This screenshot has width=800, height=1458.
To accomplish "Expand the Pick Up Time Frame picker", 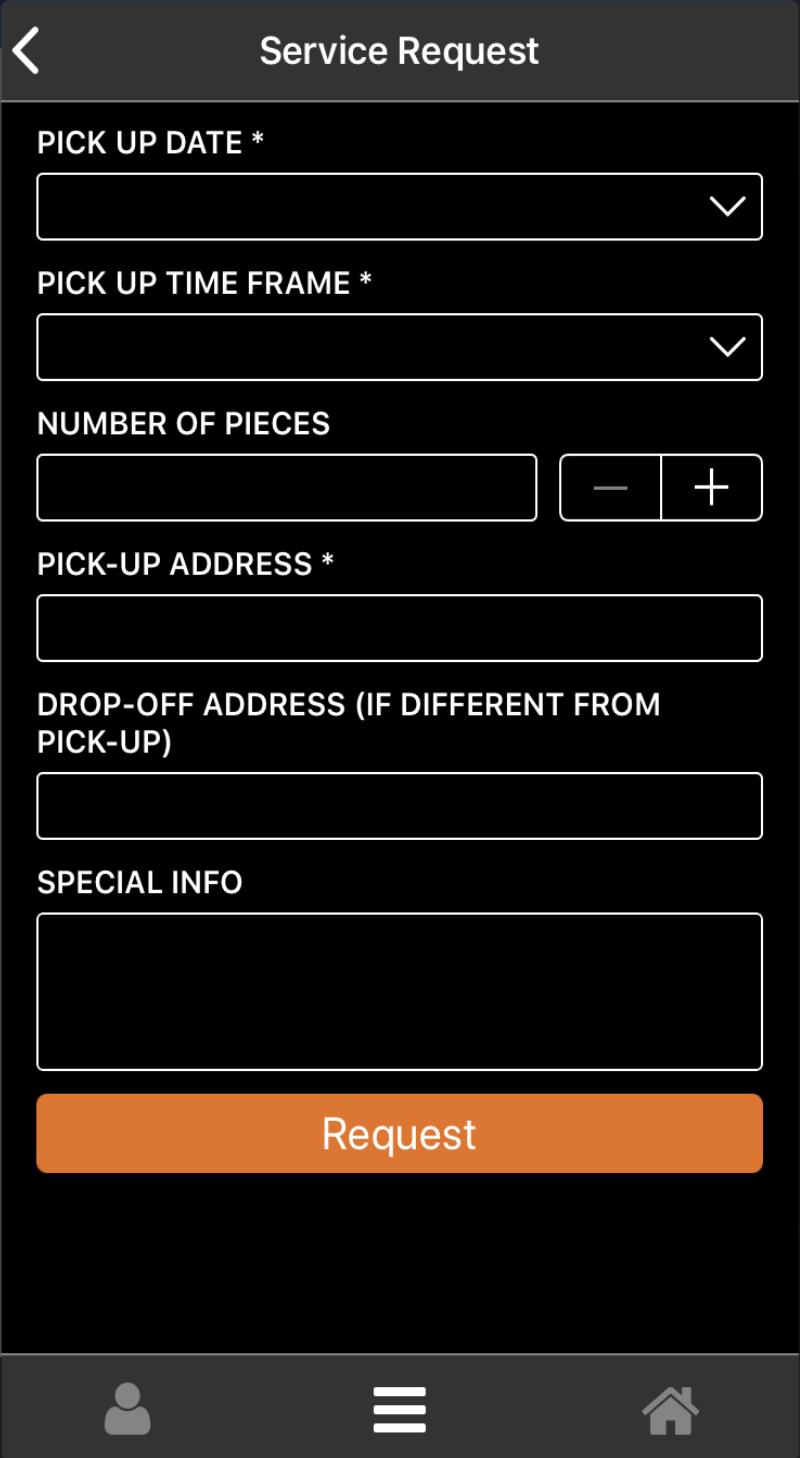I will click(399, 347).
